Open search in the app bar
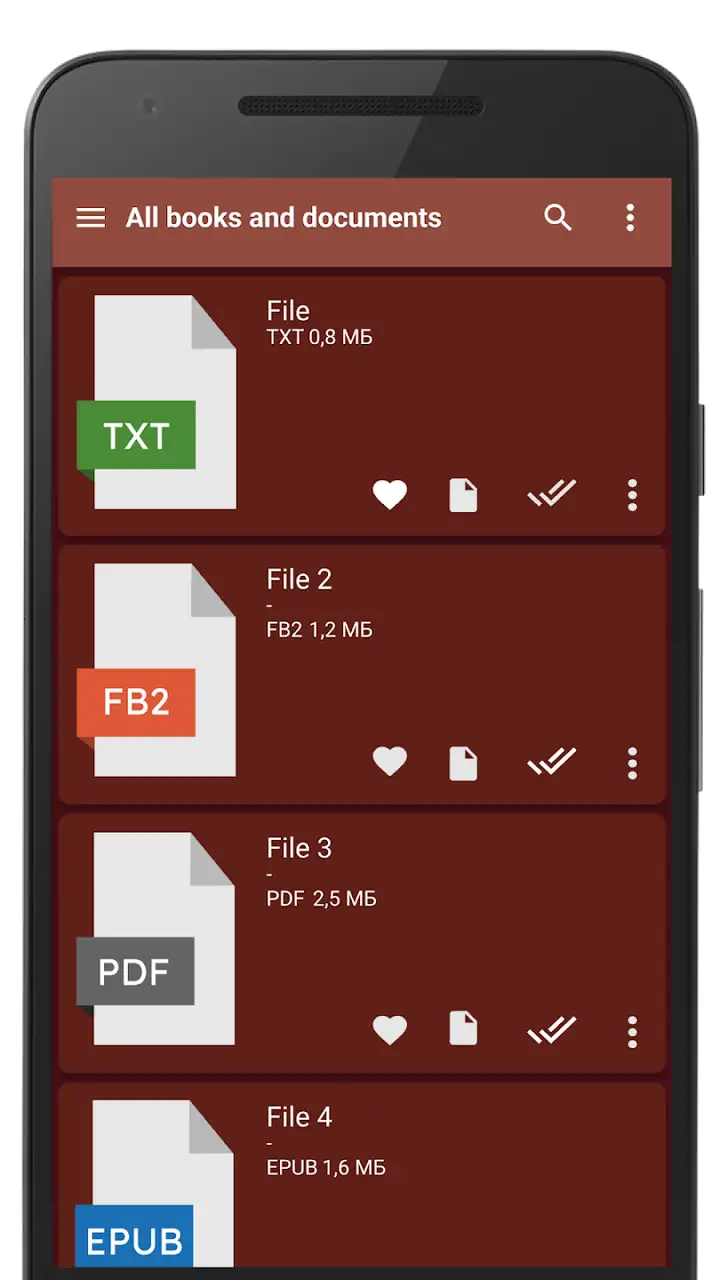720x1280 pixels. 558,218
